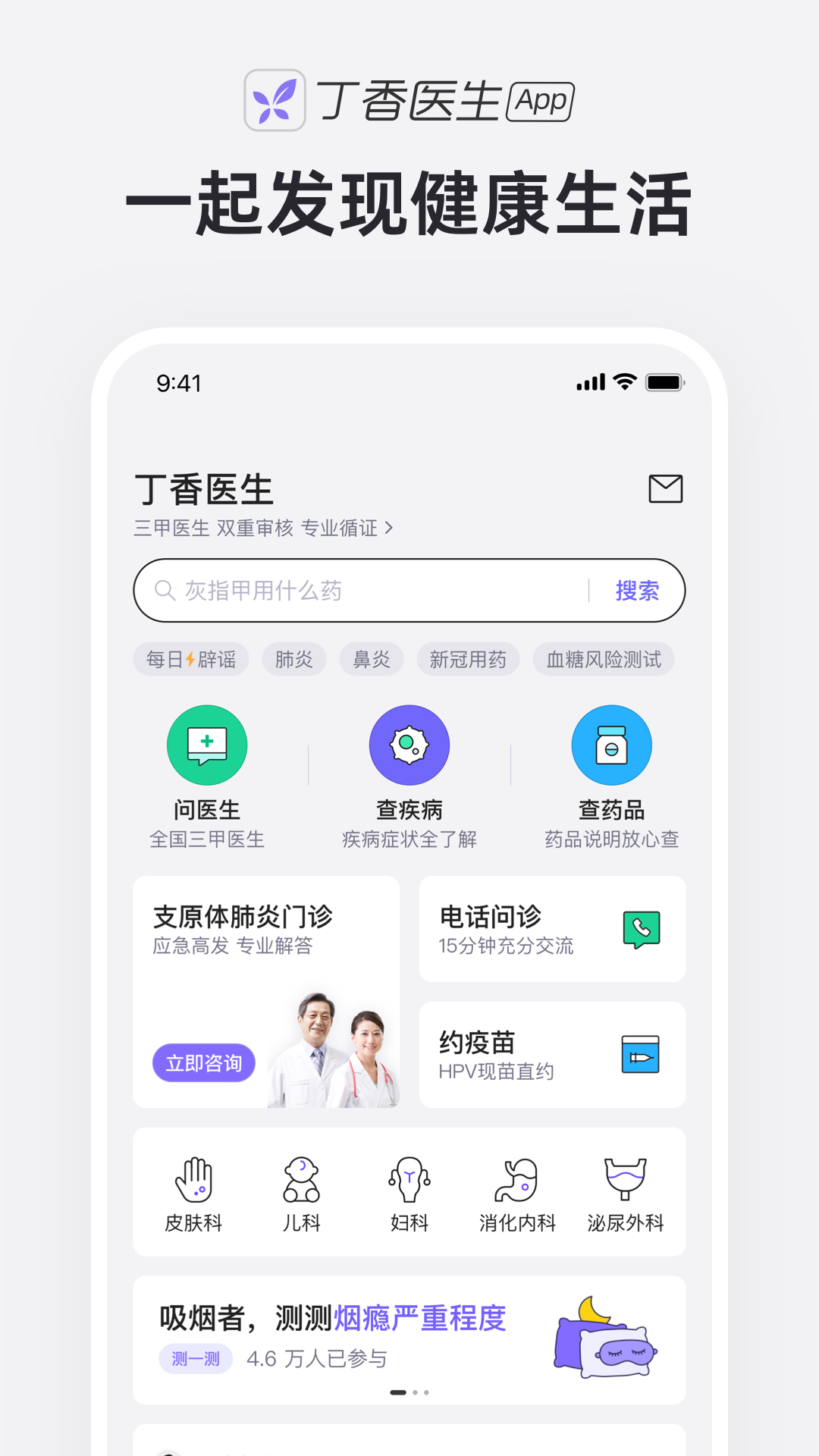This screenshot has height=1456, width=819.
Task: Select the 妇科 gynecology icon
Action: point(409,1180)
